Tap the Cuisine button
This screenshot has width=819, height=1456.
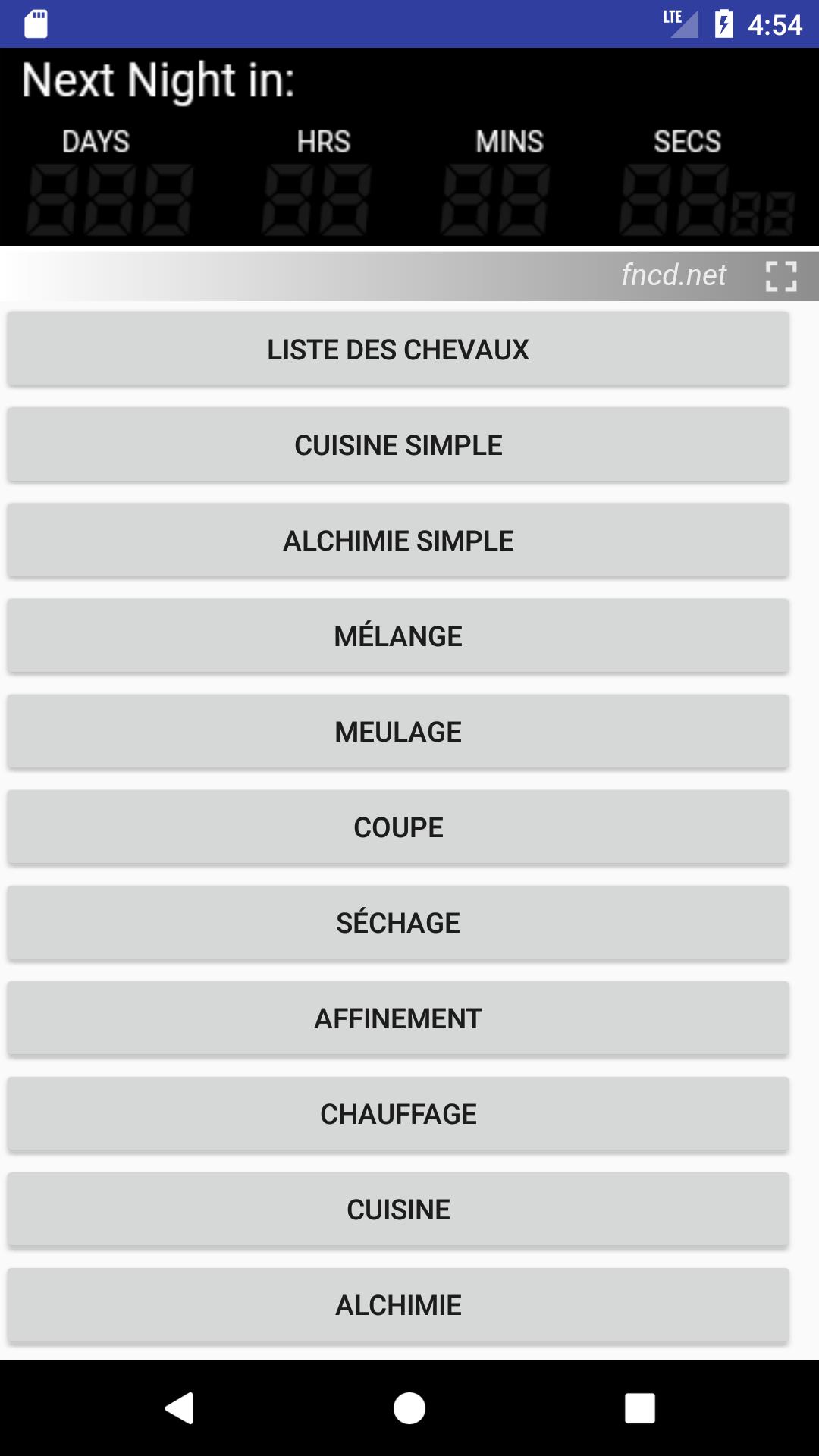pyautogui.click(x=398, y=1210)
